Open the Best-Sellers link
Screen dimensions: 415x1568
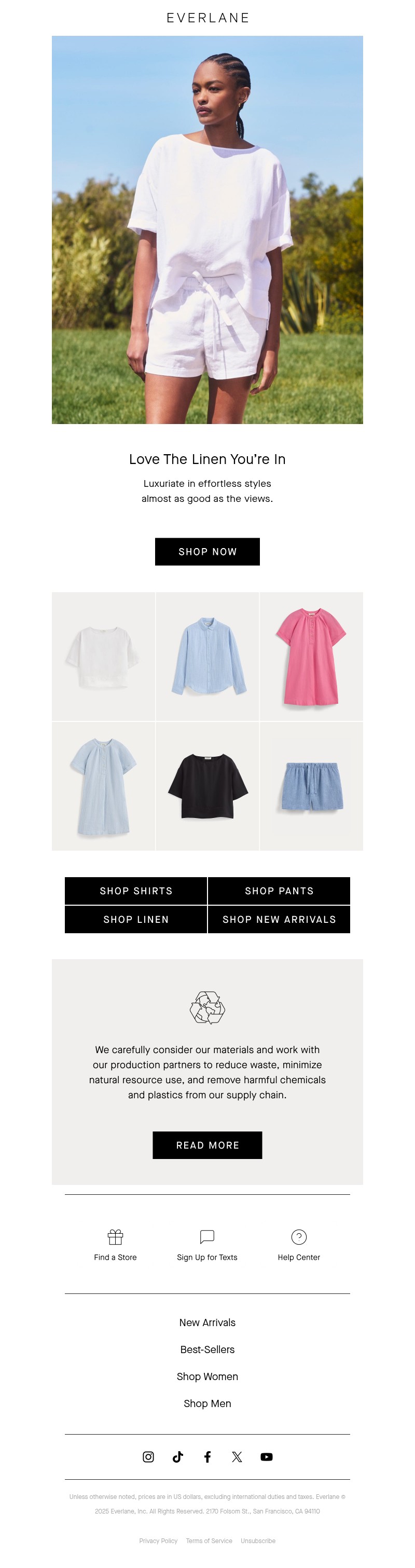click(x=207, y=1349)
